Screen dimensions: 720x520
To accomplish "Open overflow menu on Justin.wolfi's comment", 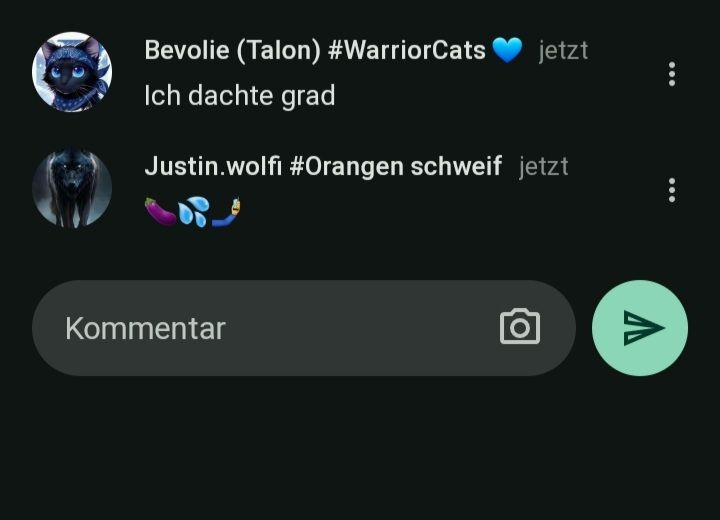I will [x=671, y=190].
